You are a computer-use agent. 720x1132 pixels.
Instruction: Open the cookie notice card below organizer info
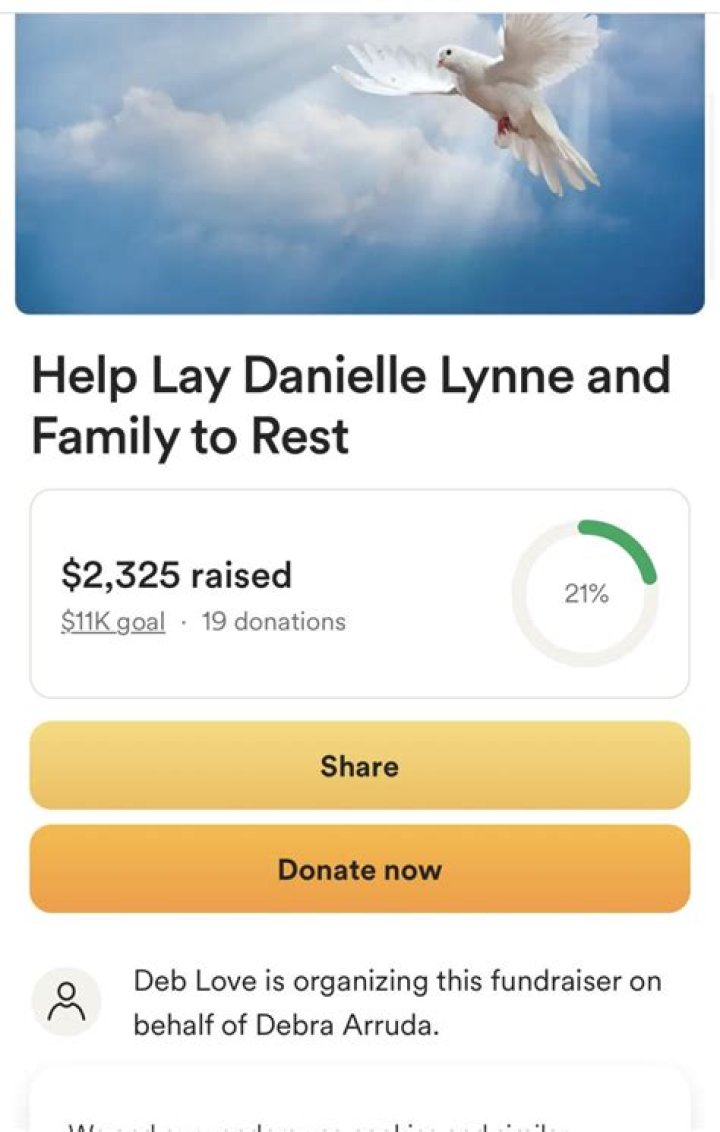pos(360,1110)
